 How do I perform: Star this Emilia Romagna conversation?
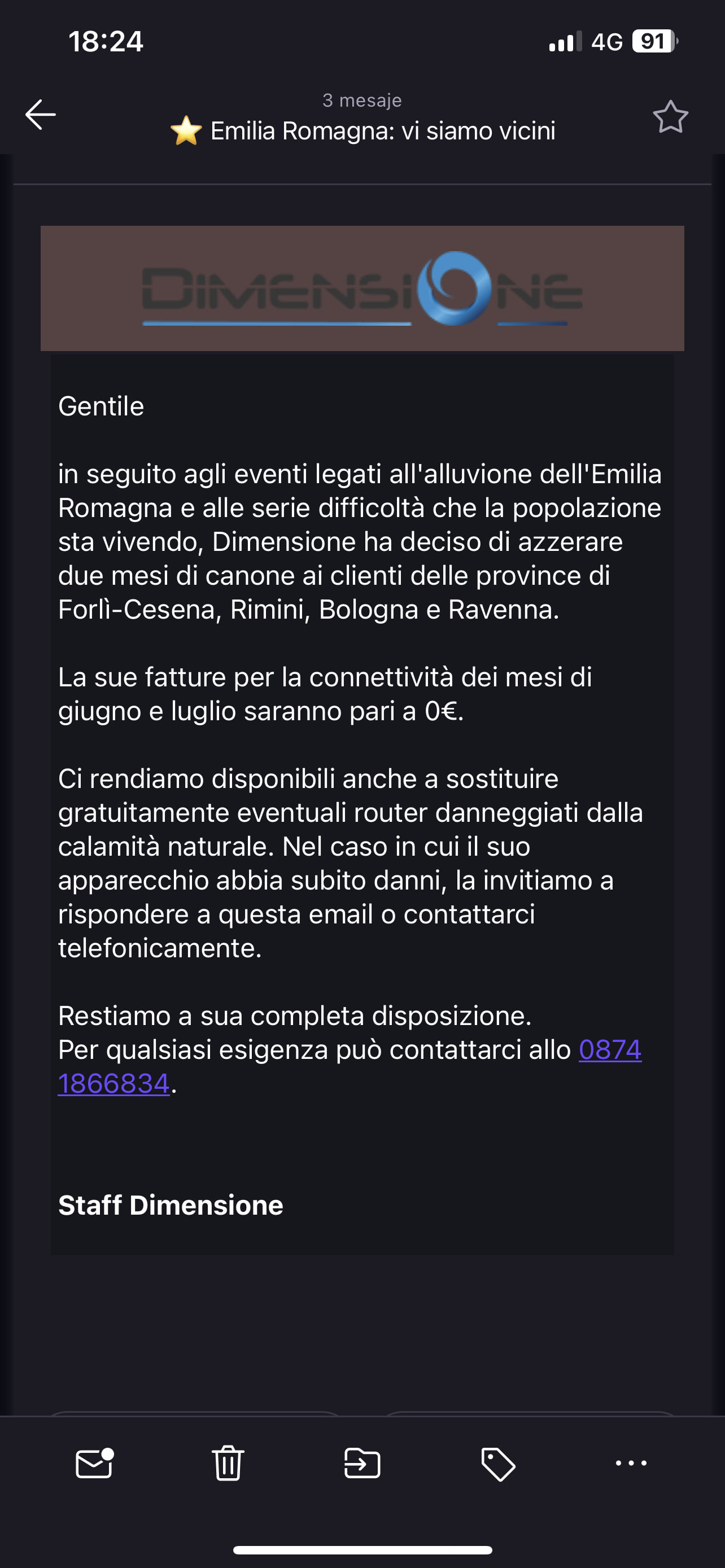[x=670, y=116]
